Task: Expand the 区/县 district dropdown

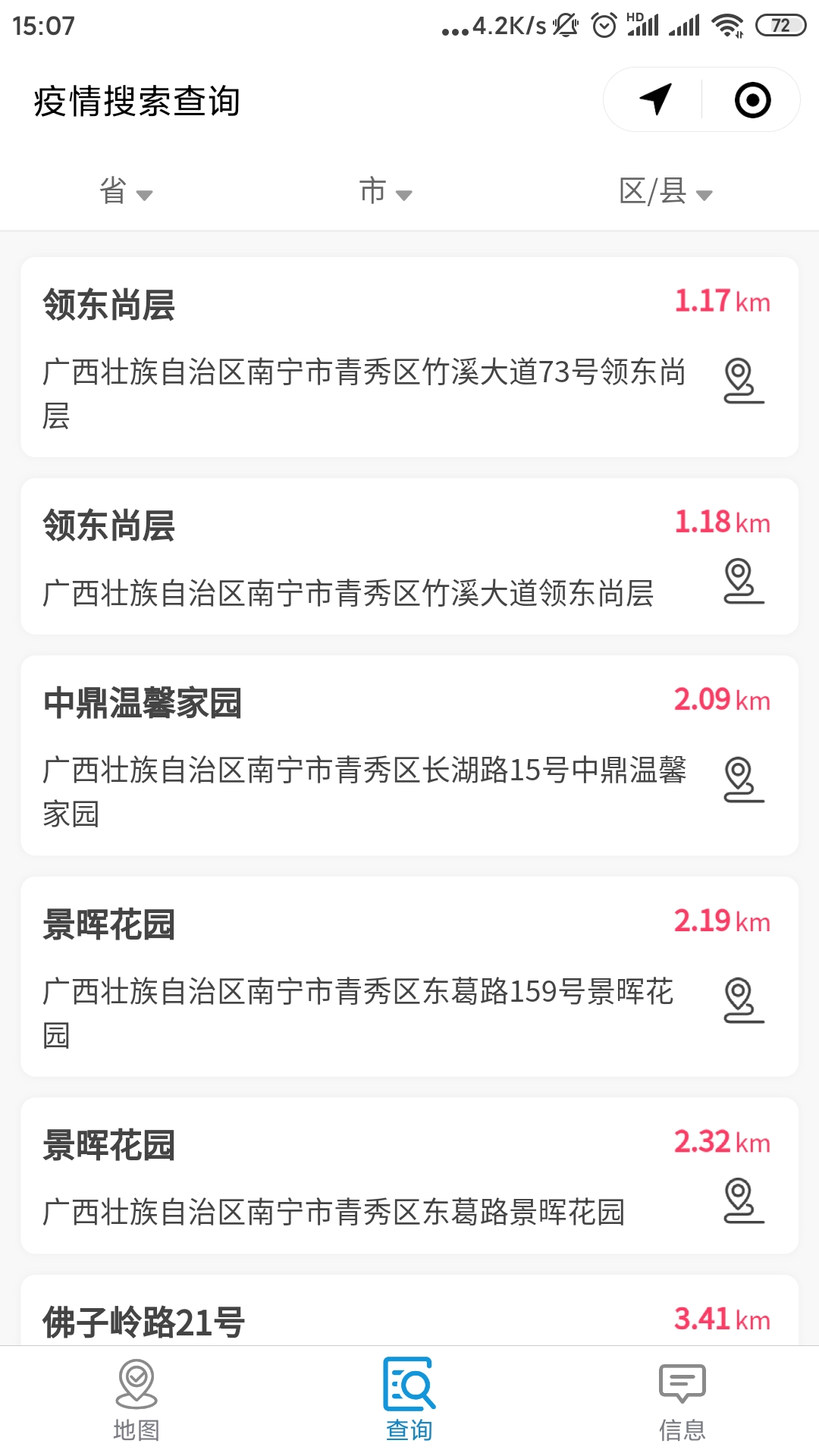Action: (666, 191)
